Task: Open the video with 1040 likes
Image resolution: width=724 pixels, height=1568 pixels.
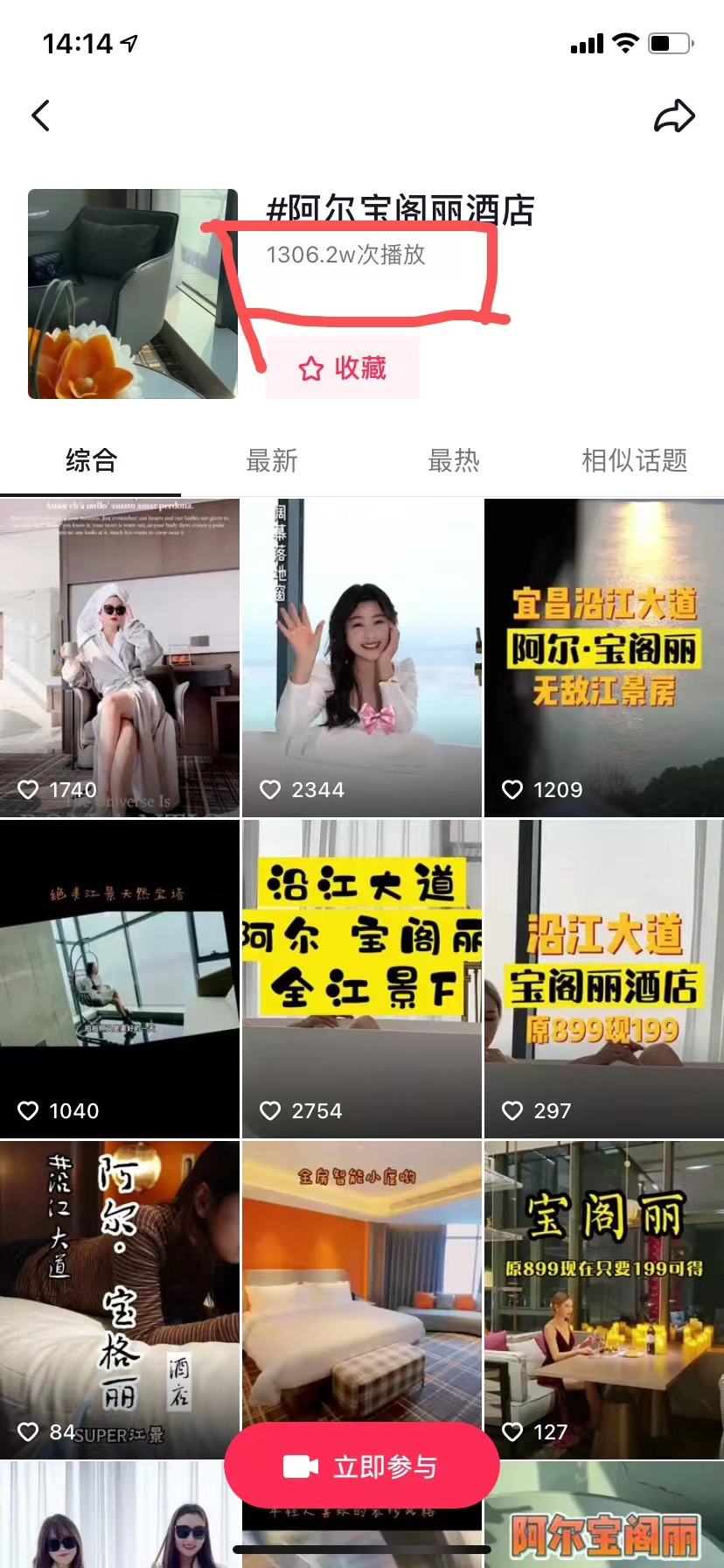Action: [x=120, y=978]
